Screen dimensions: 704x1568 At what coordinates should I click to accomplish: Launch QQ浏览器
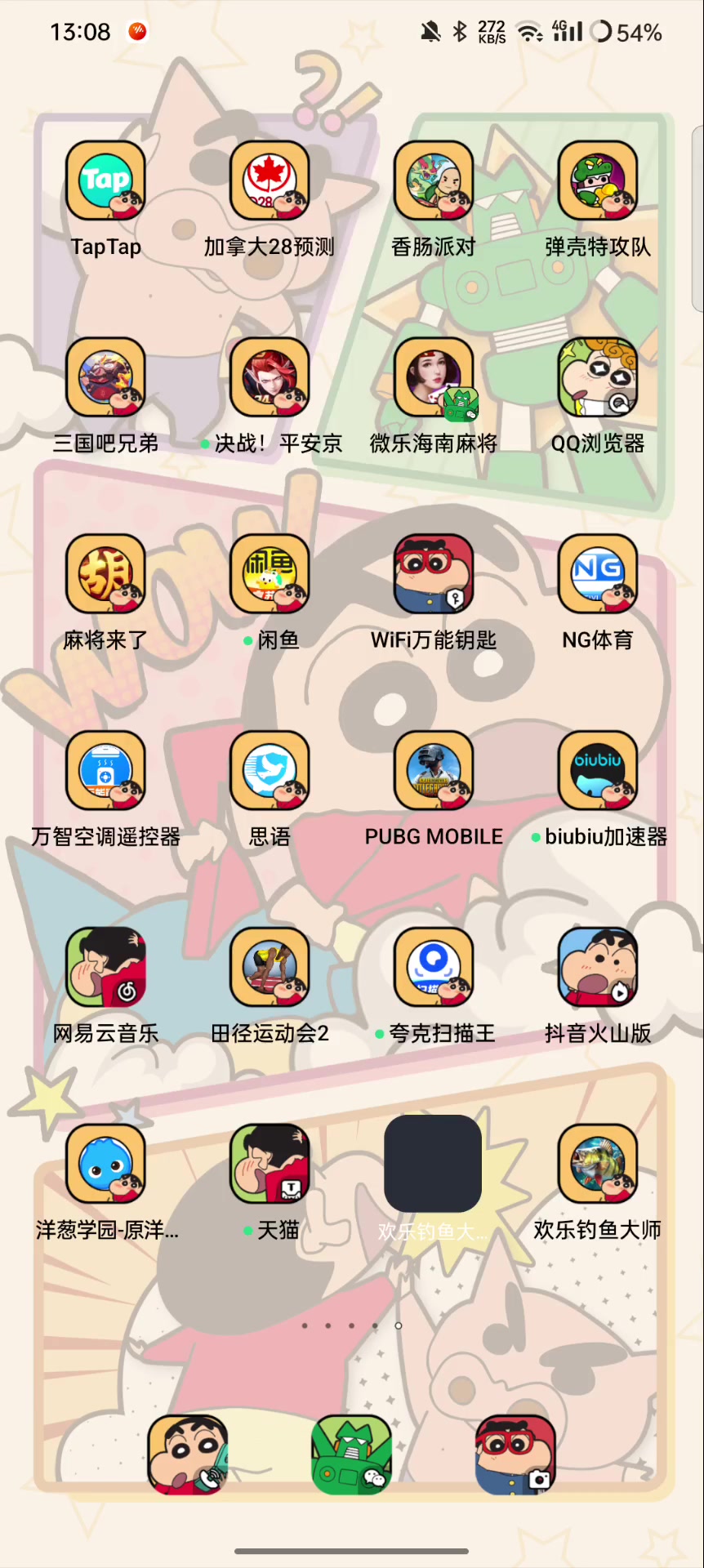pos(598,378)
